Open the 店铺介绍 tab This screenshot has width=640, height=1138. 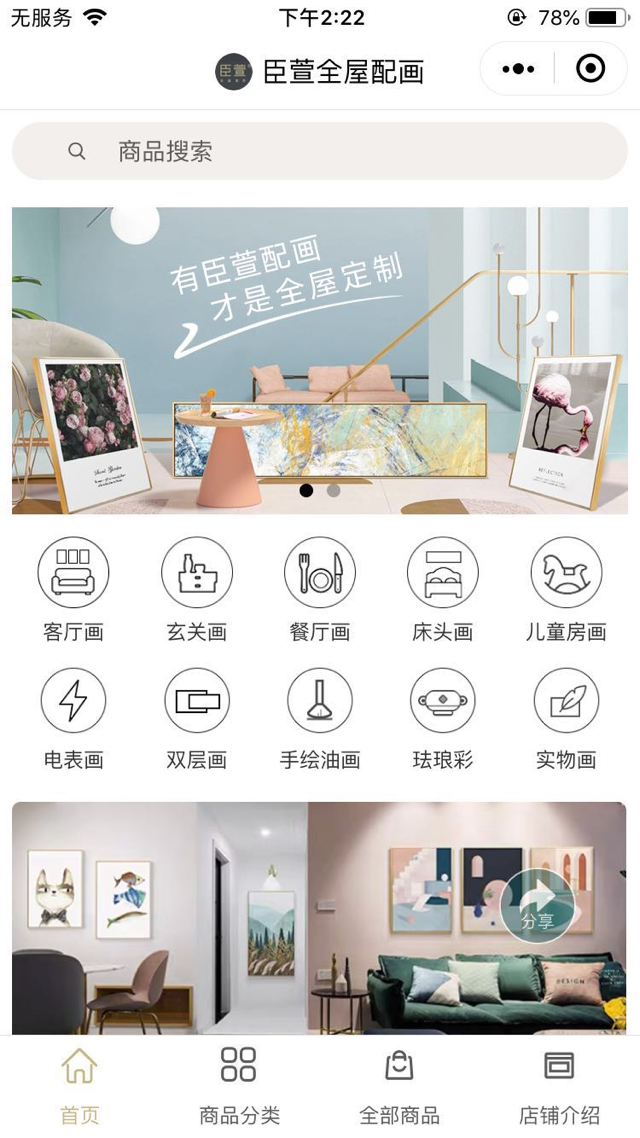pos(559,1085)
